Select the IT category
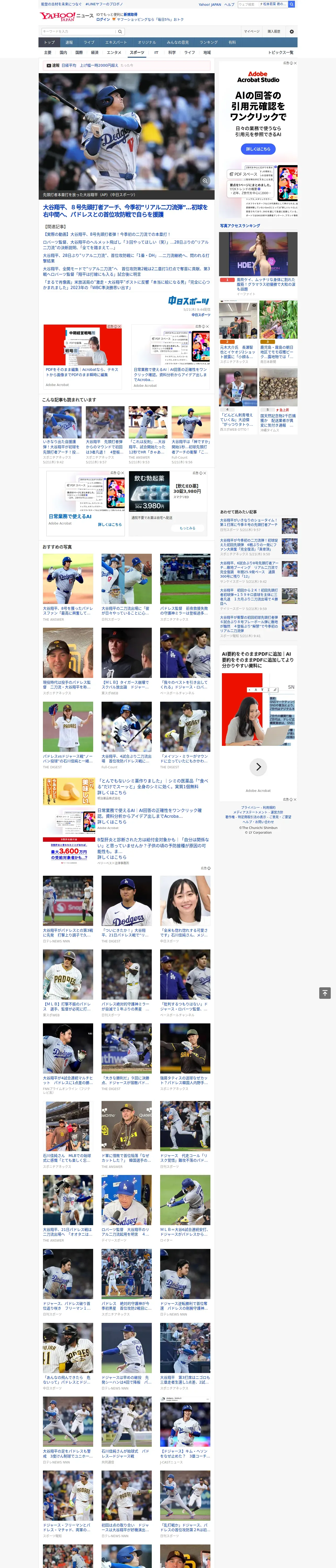336x1568 pixels. 156,52
